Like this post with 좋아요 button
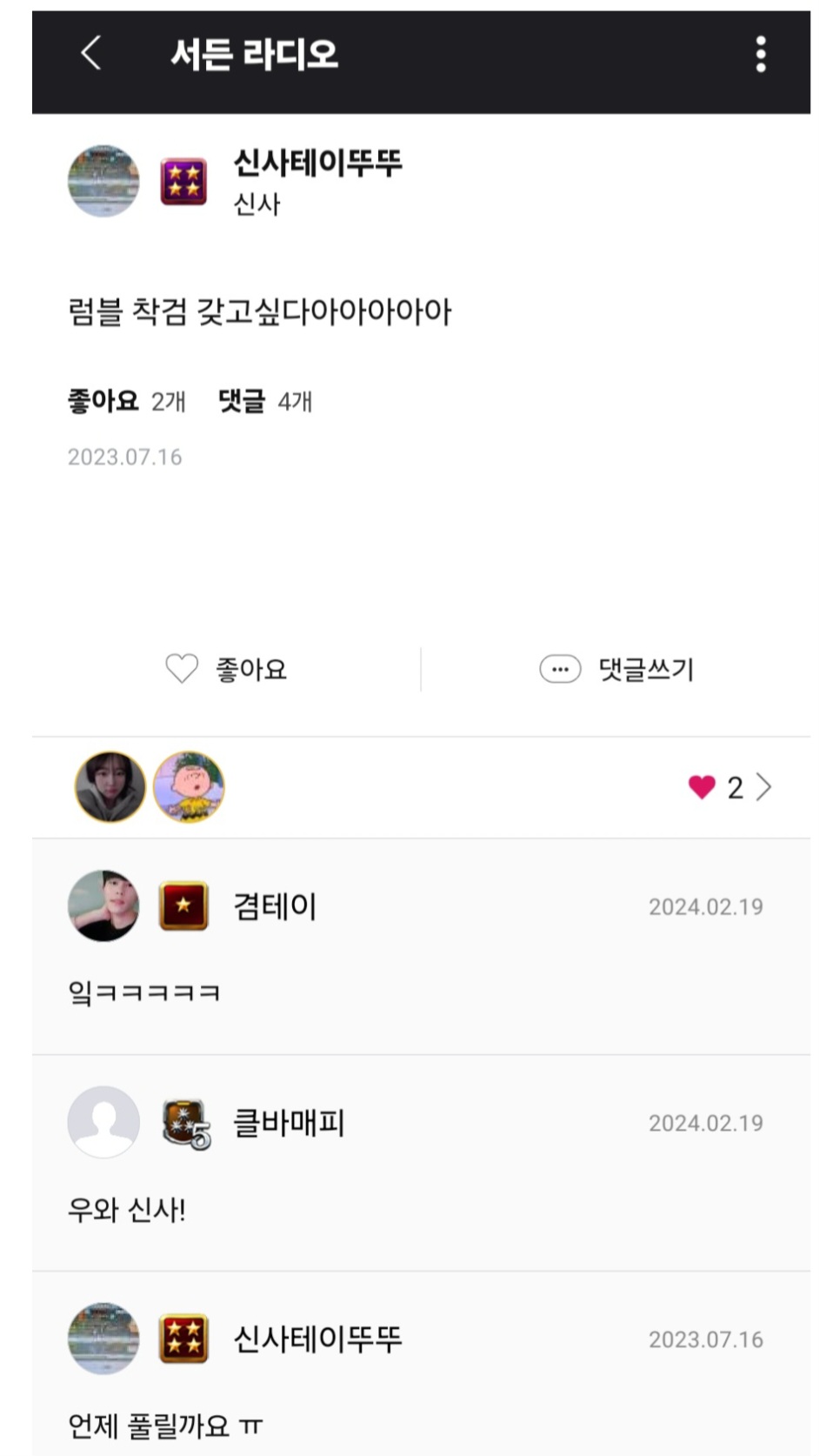 (226, 669)
